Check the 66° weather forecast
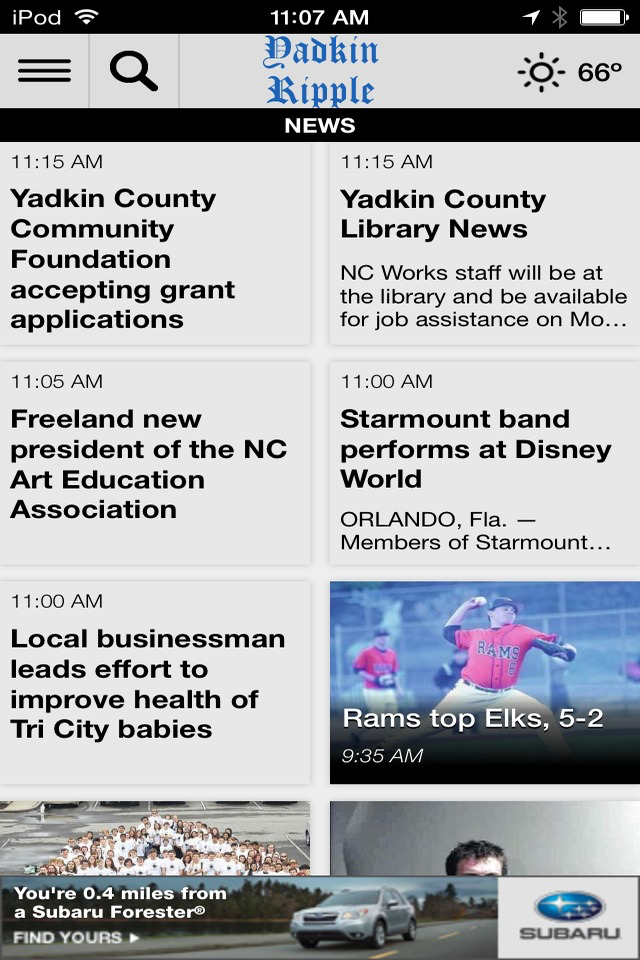The image size is (640, 960). tap(570, 72)
